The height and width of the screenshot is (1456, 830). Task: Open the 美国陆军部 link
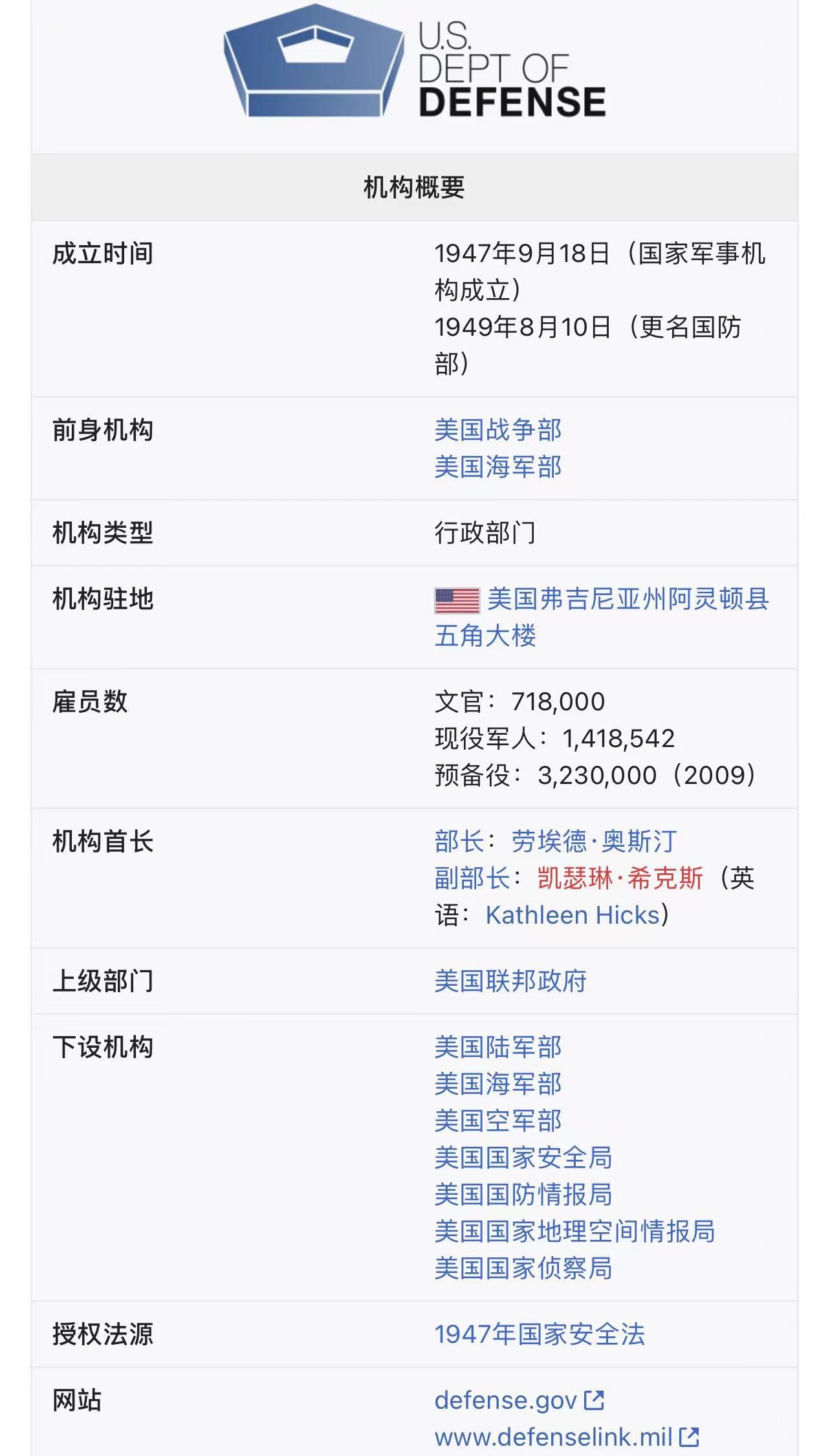[x=497, y=1047]
